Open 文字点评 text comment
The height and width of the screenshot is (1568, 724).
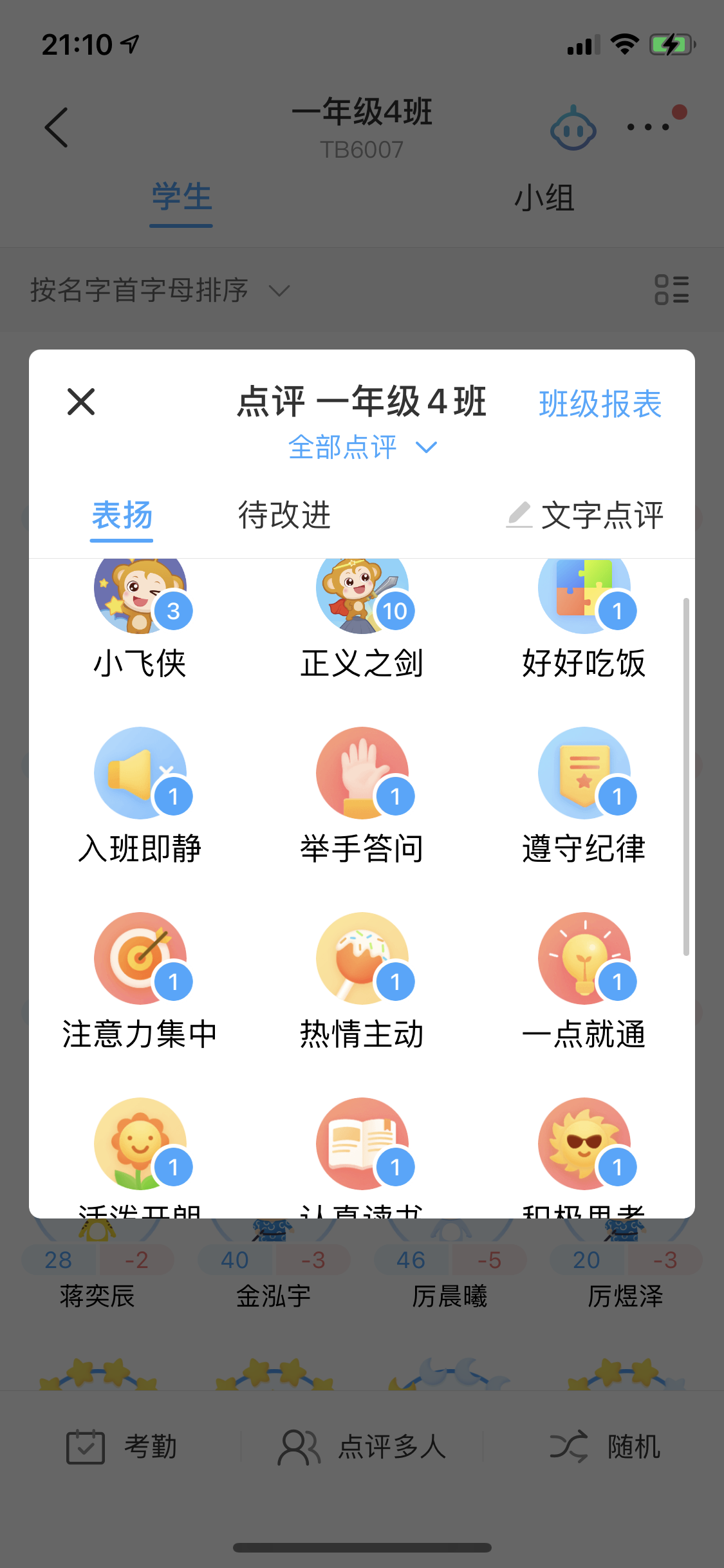point(585,516)
